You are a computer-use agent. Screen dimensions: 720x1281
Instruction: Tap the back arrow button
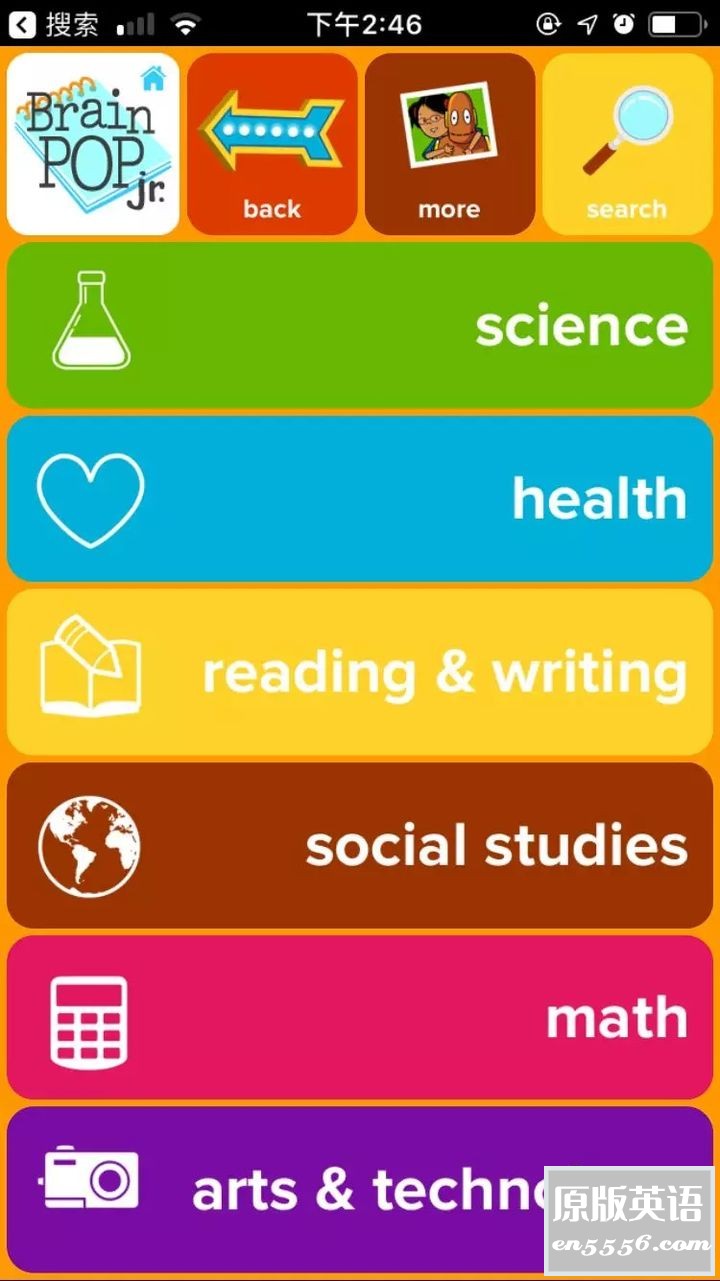point(272,144)
